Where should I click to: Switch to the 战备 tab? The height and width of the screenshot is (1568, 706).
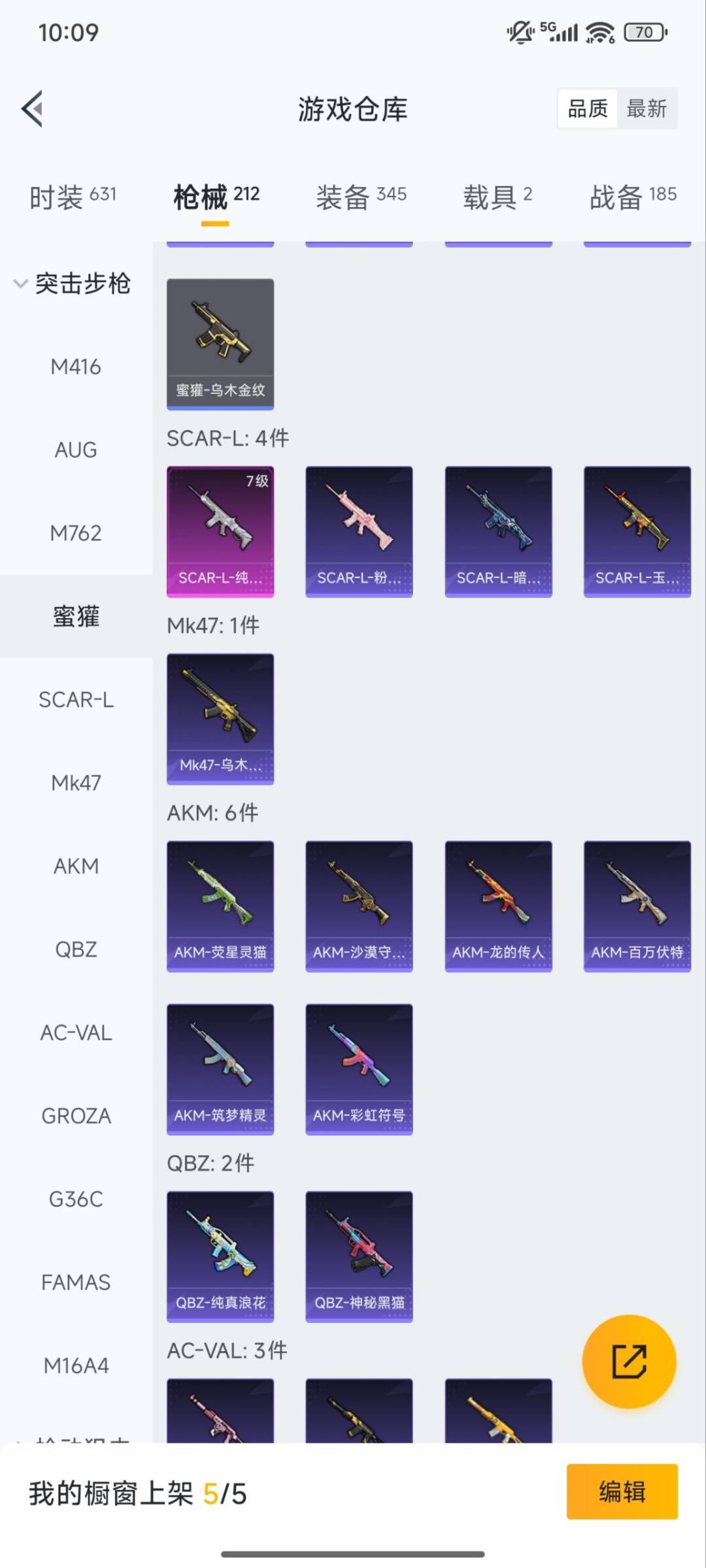click(x=632, y=196)
